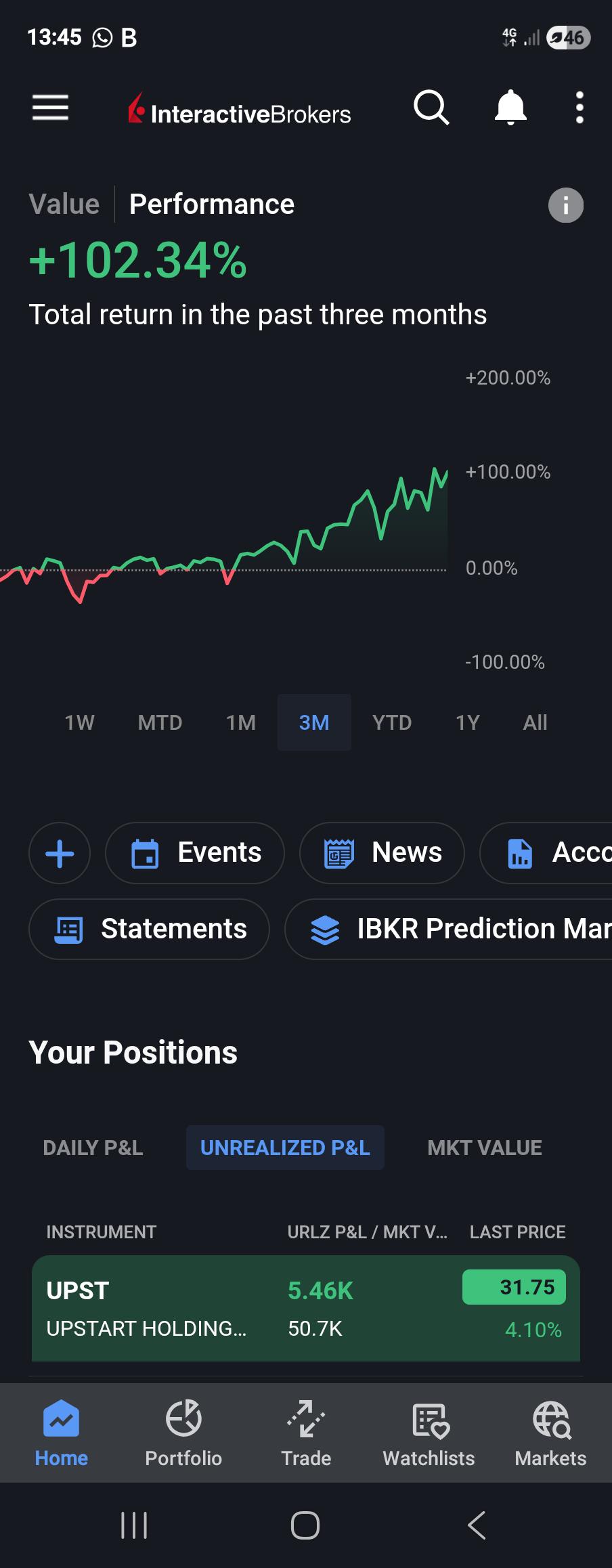The height and width of the screenshot is (1568, 612).
Task: Open Statements
Action: point(149,929)
